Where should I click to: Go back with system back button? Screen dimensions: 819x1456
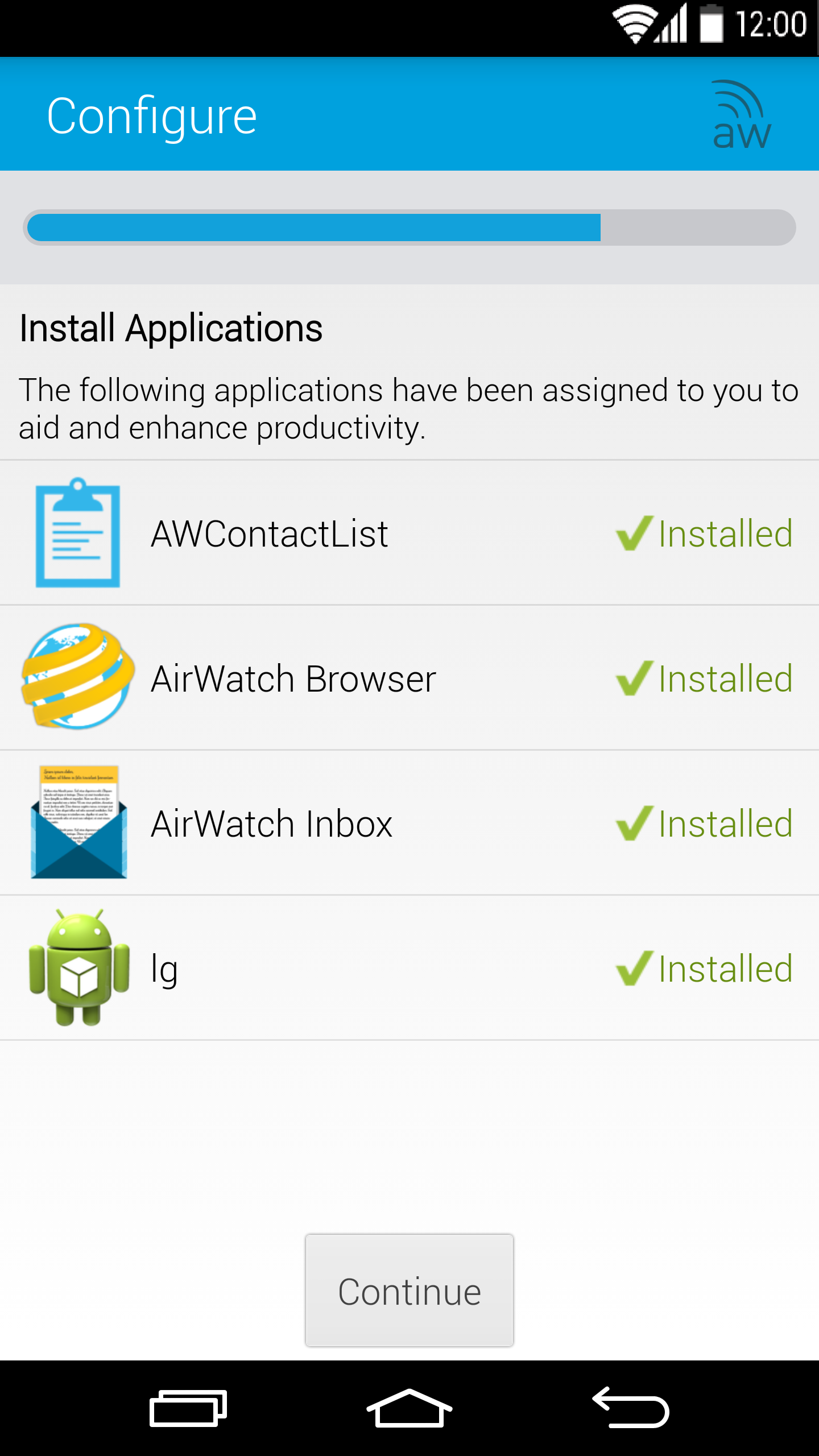click(x=630, y=1408)
